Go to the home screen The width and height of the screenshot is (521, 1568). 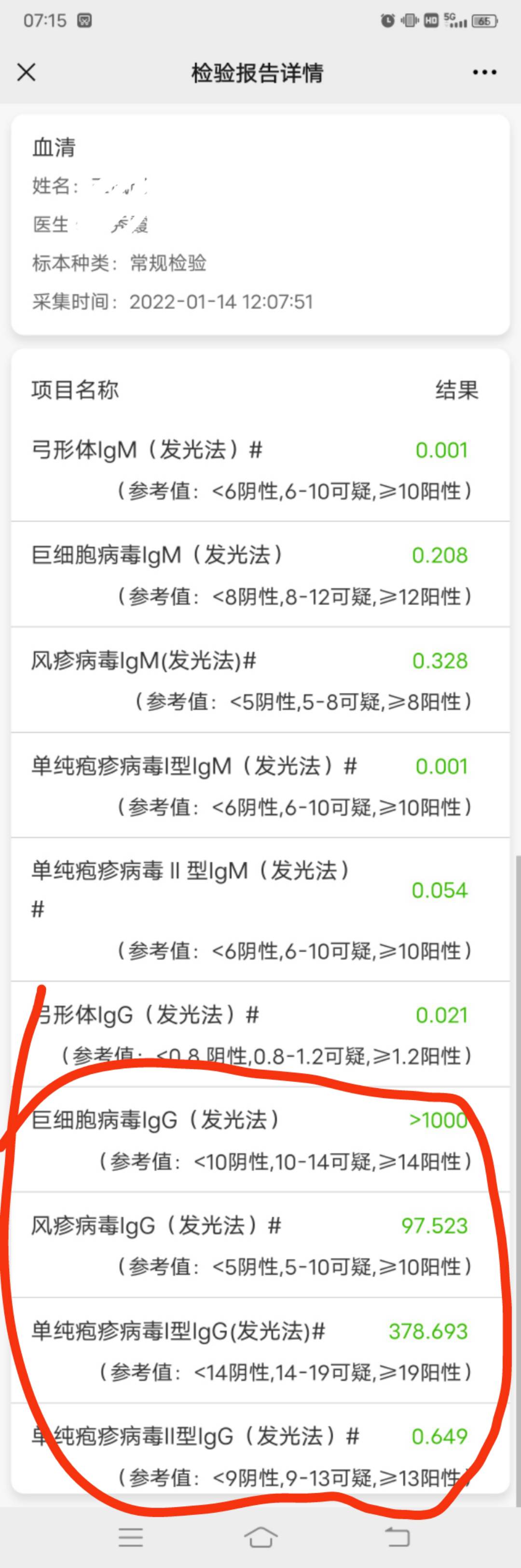pos(261,1536)
